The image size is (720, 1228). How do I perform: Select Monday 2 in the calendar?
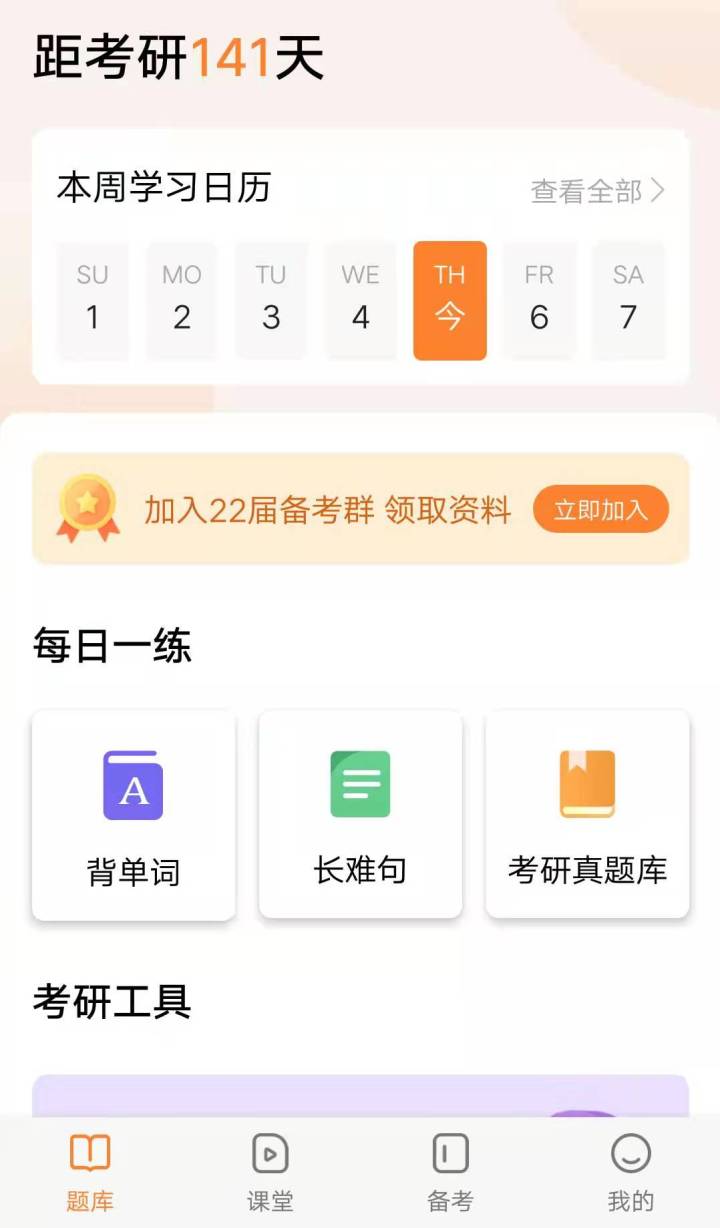coord(182,300)
